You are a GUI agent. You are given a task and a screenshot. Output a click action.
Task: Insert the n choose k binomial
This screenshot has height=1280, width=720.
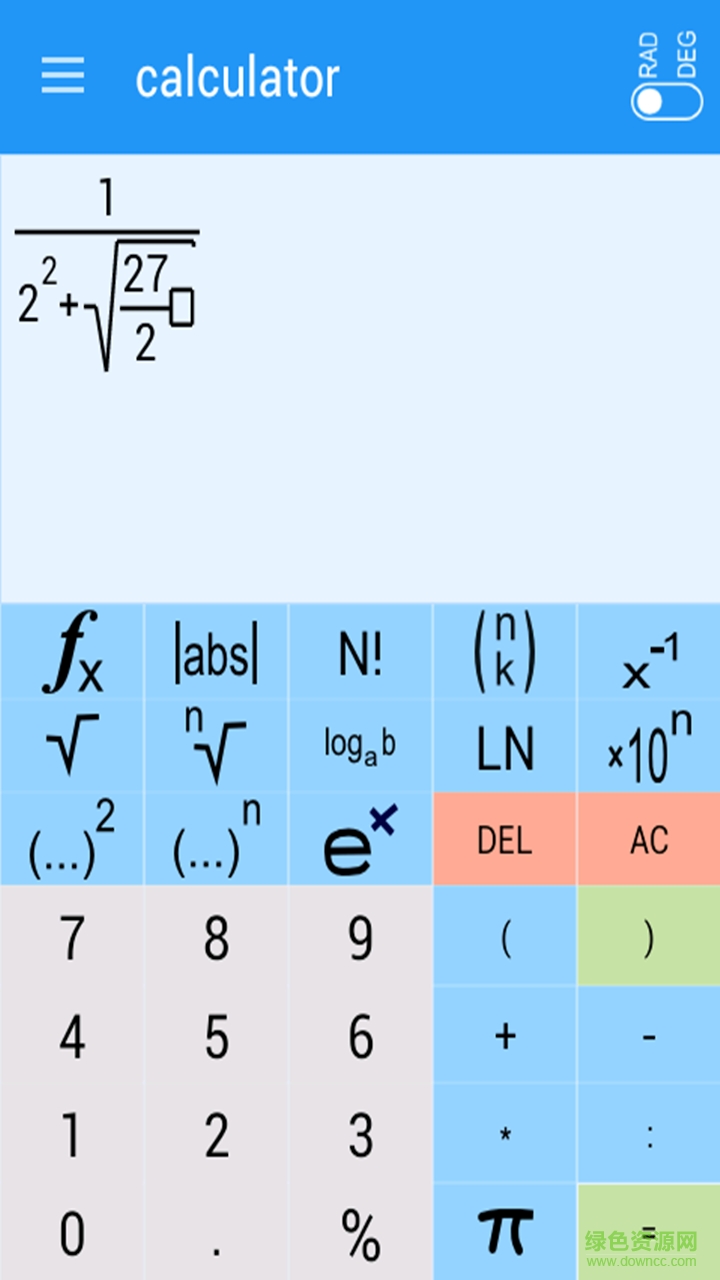click(504, 654)
